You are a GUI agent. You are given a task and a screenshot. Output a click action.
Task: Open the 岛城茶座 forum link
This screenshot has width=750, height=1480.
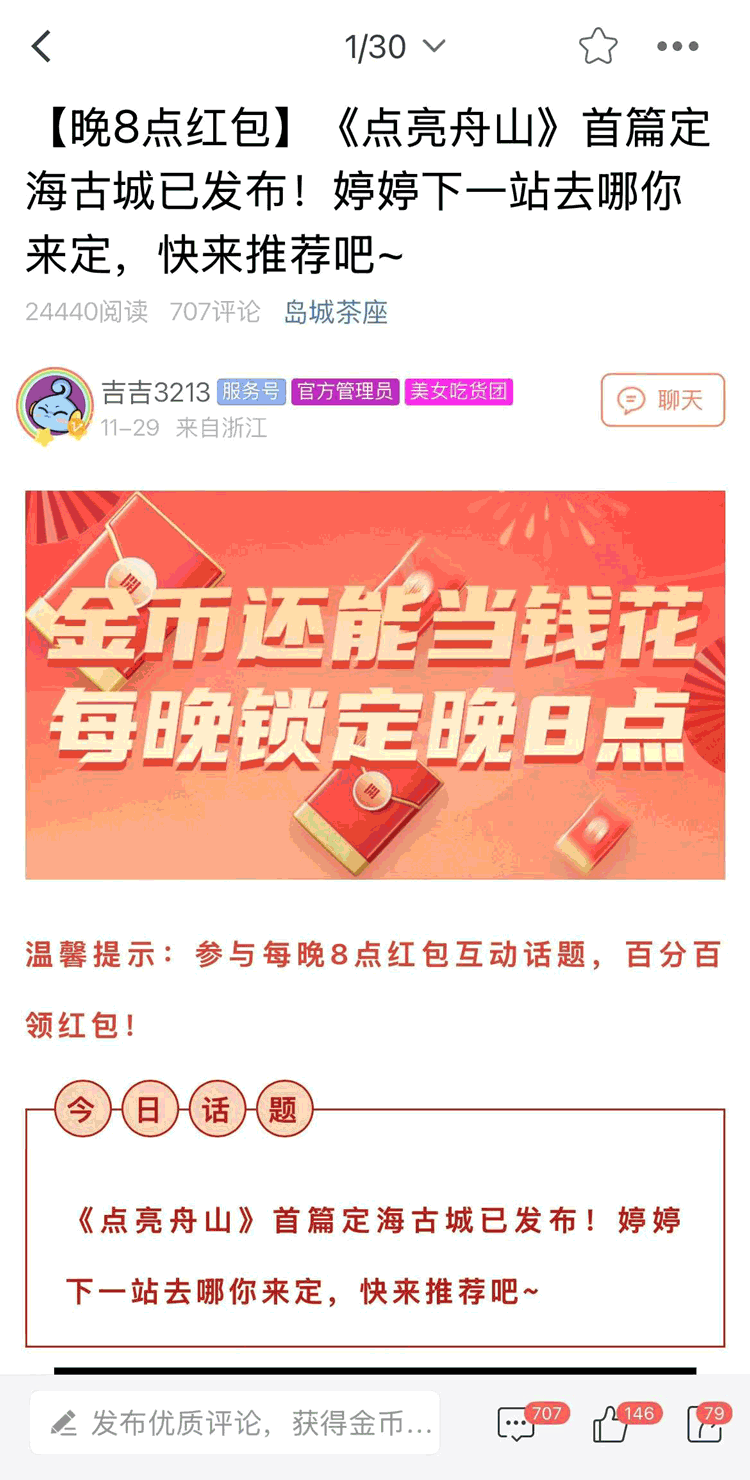pyautogui.click(x=336, y=312)
